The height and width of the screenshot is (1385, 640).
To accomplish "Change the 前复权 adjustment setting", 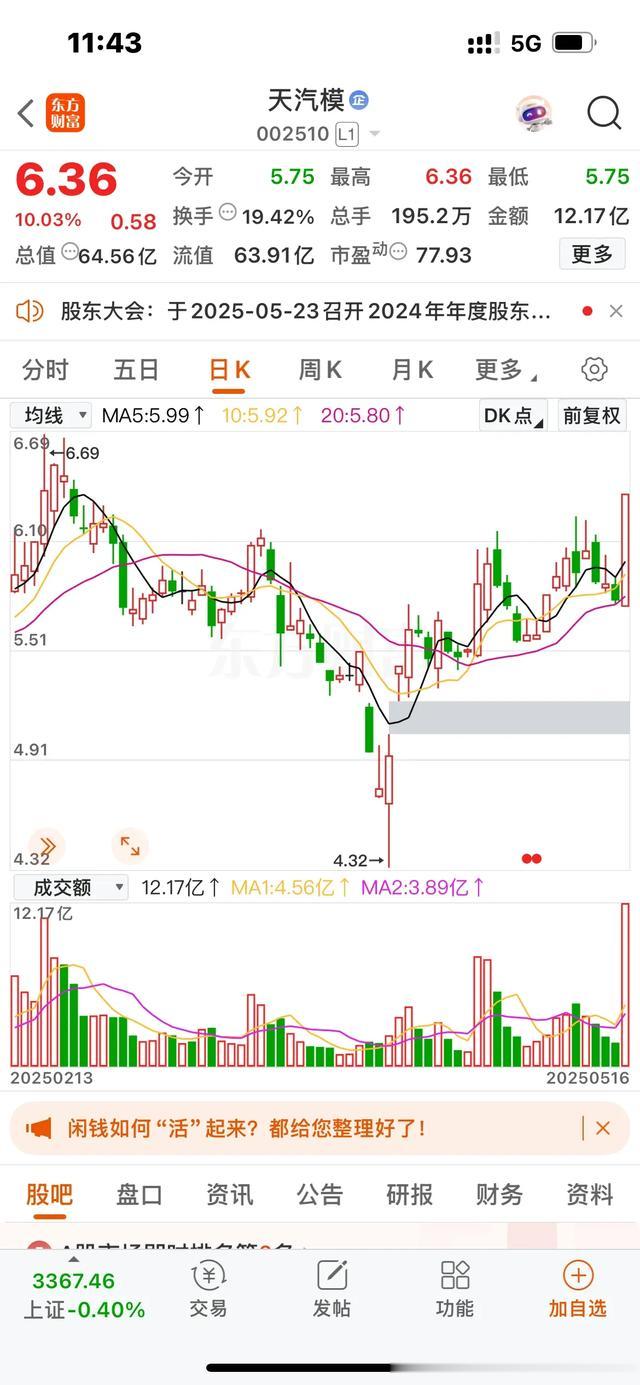I will click(592, 415).
